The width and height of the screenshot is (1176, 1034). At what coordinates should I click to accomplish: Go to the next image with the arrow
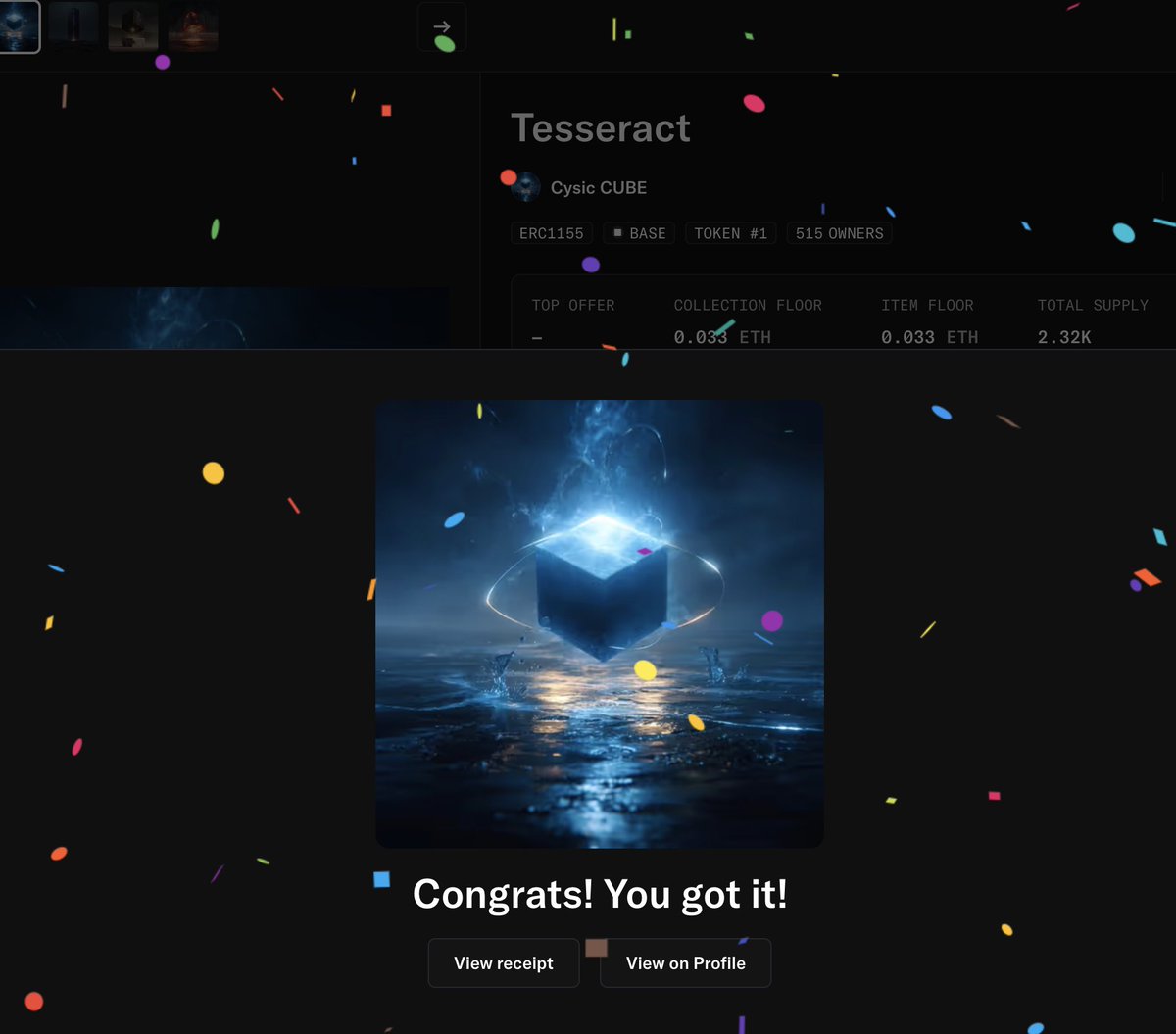pos(441,26)
